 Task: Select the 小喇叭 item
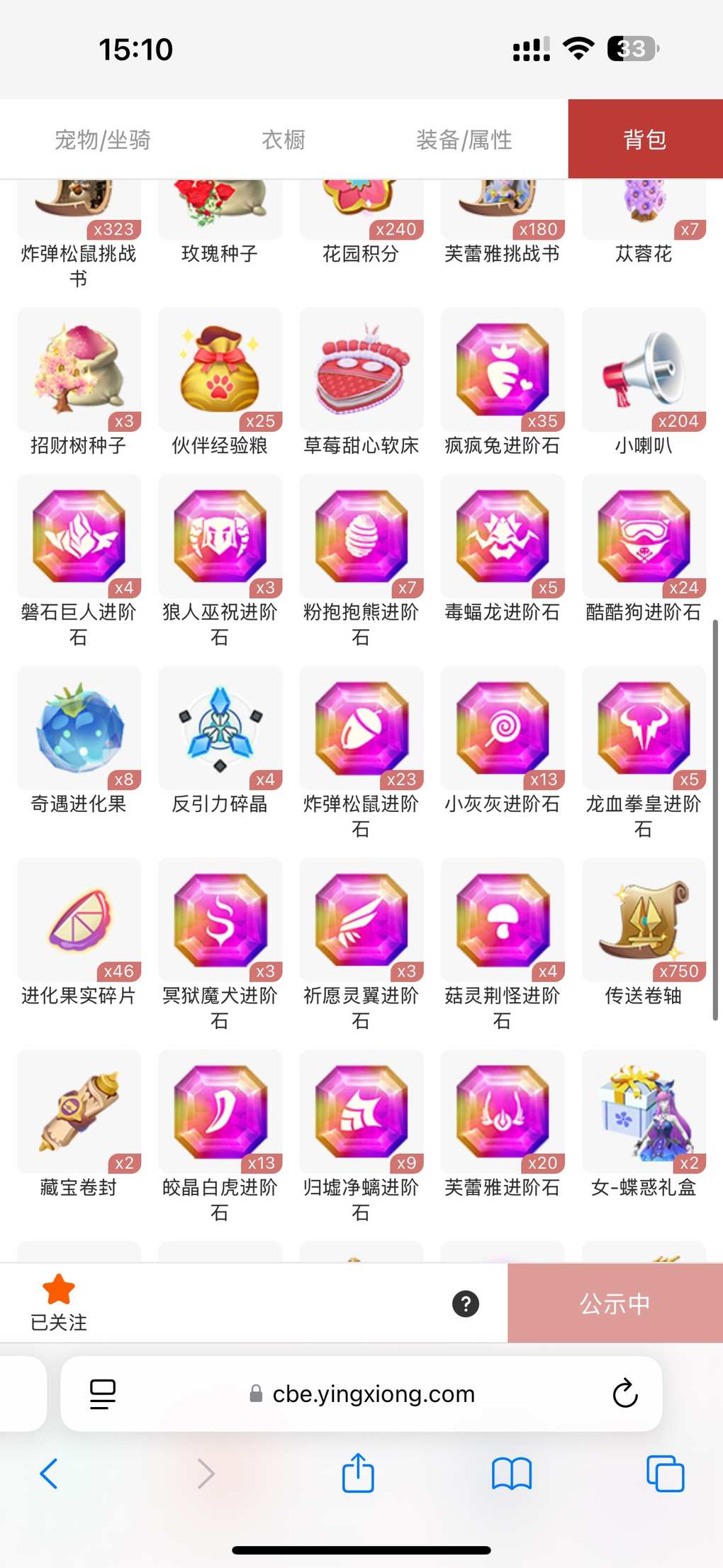[x=644, y=370]
